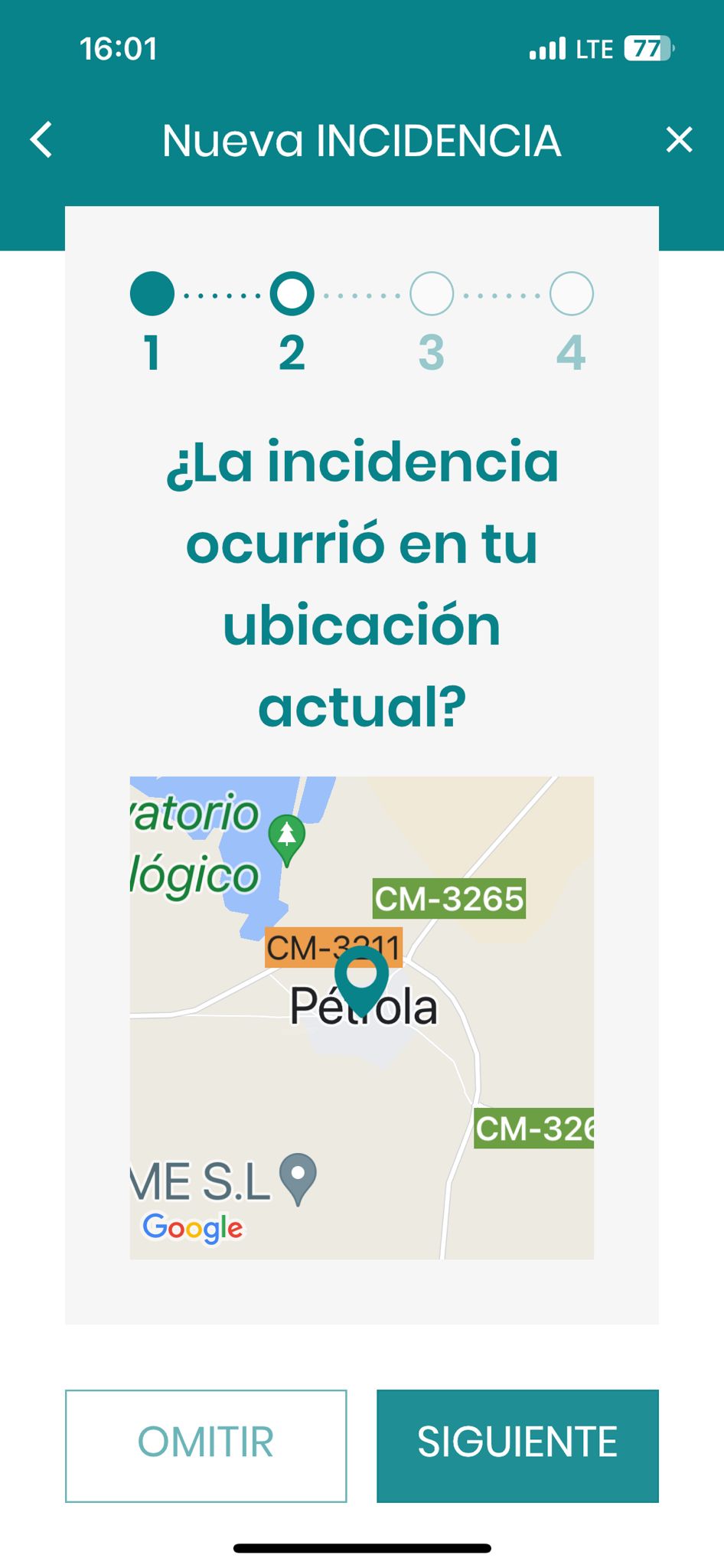724x1568 pixels.
Task: Open the location map showing Pétrola
Action: pyautogui.click(x=362, y=1018)
